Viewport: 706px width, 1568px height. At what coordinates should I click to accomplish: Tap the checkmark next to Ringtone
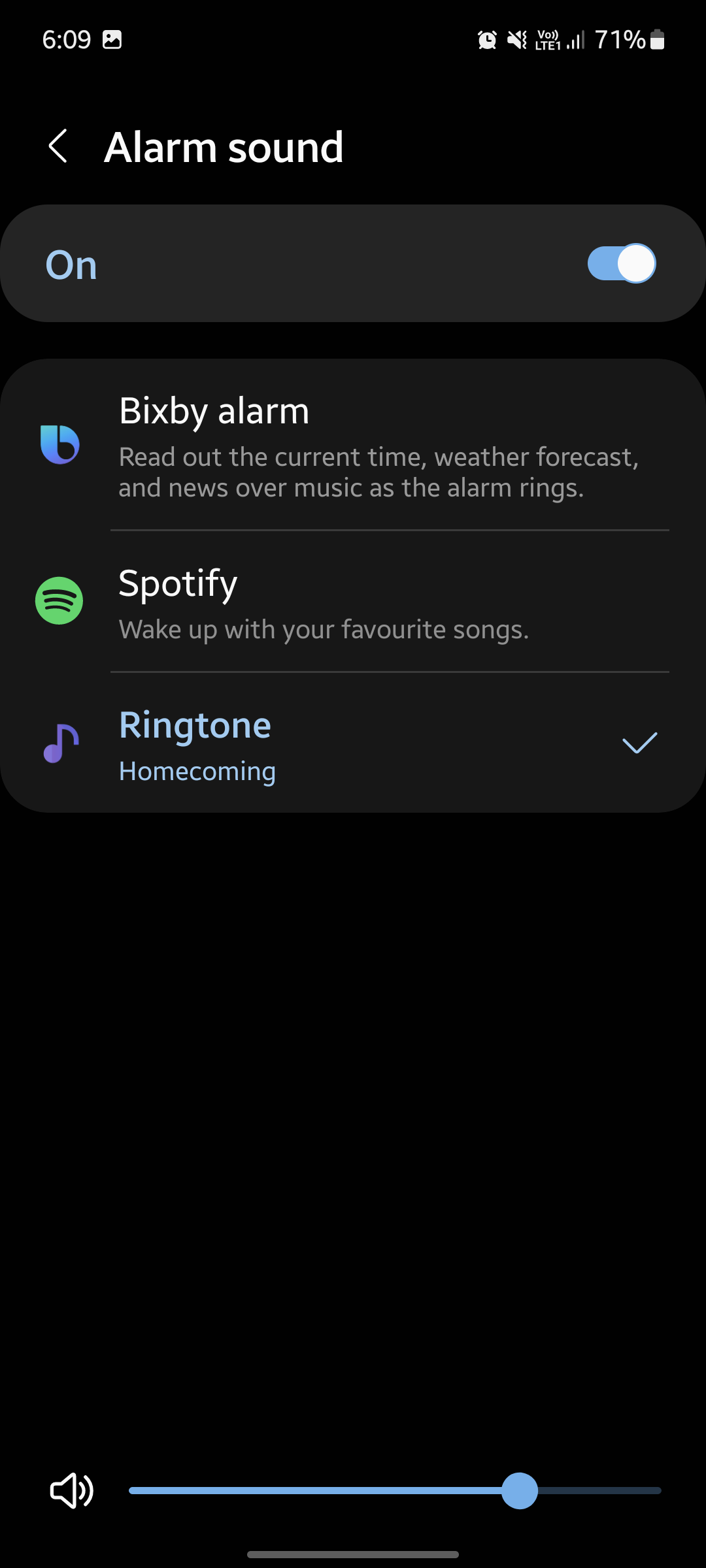[639, 743]
